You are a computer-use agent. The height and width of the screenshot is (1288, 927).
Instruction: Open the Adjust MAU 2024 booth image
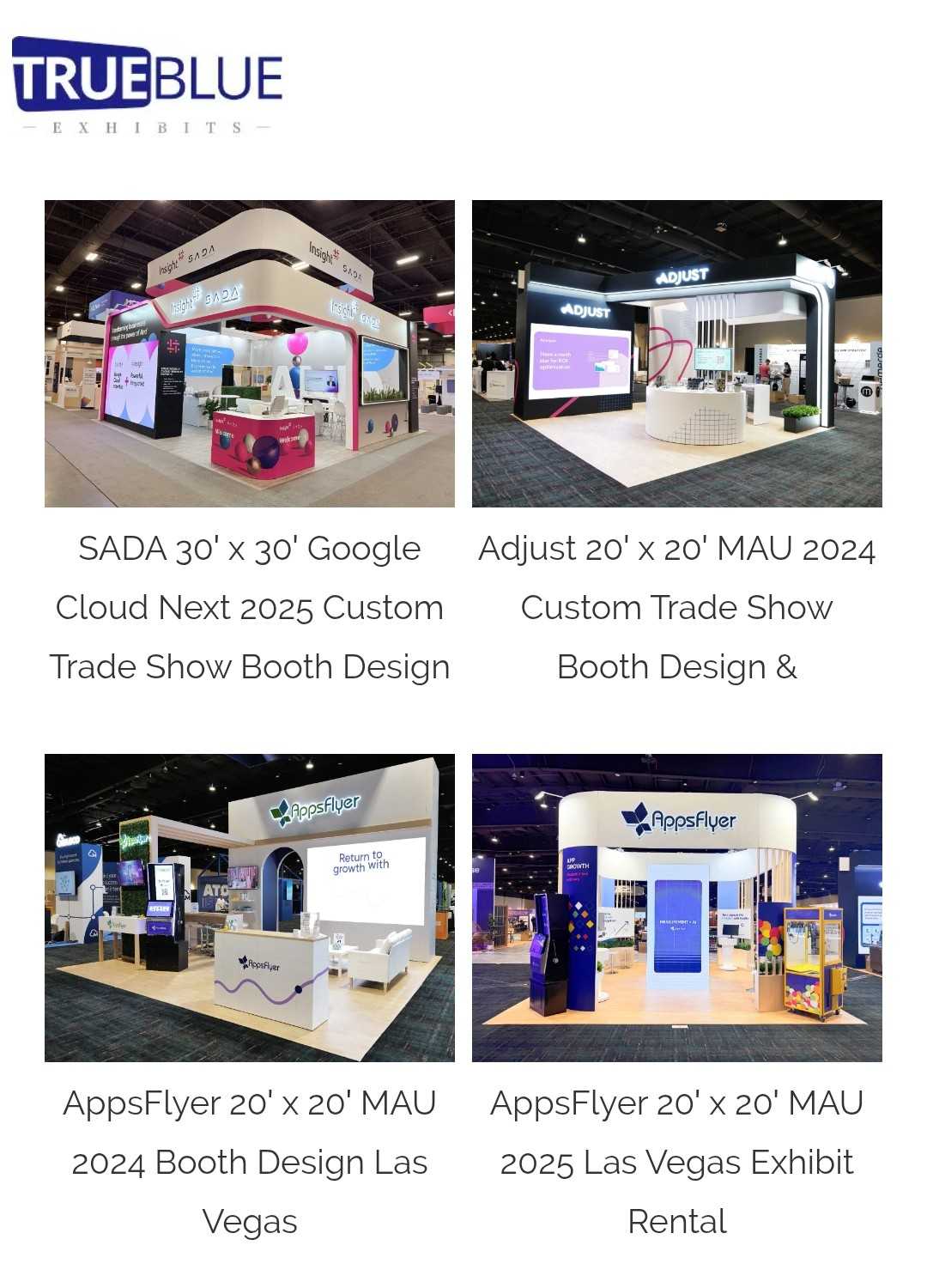[x=676, y=353]
